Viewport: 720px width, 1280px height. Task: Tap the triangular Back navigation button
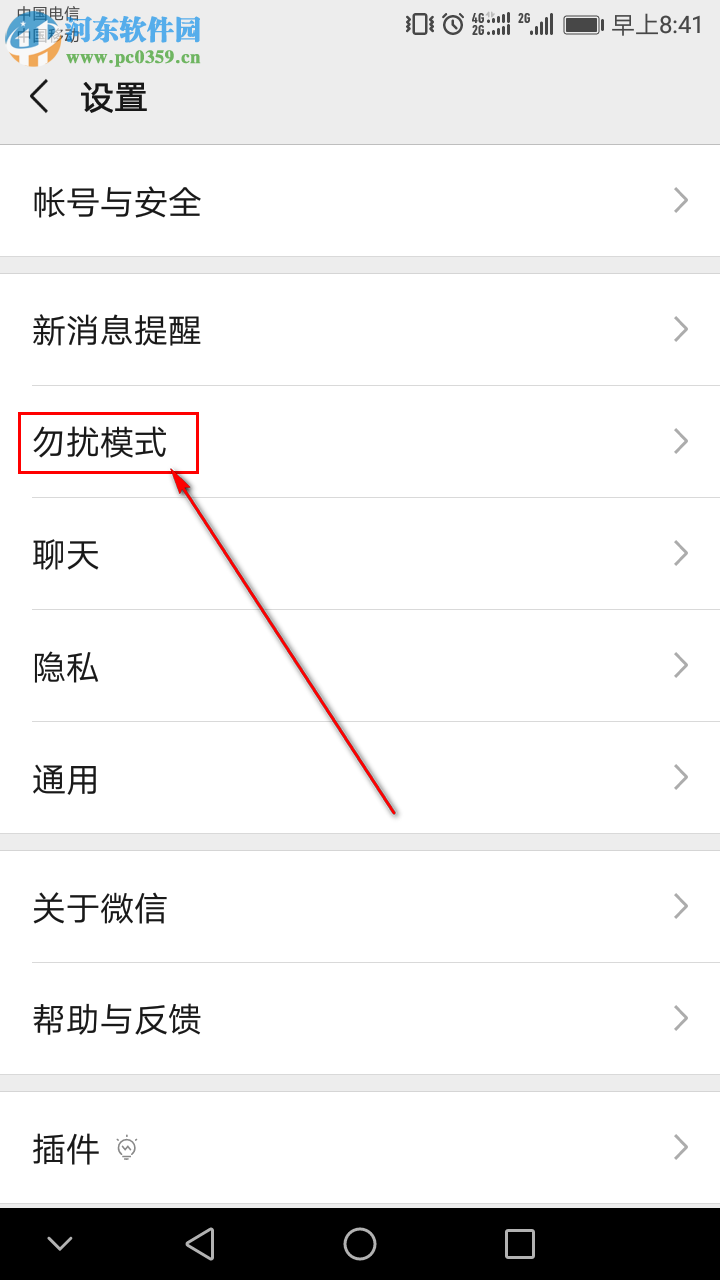point(200,1244)
